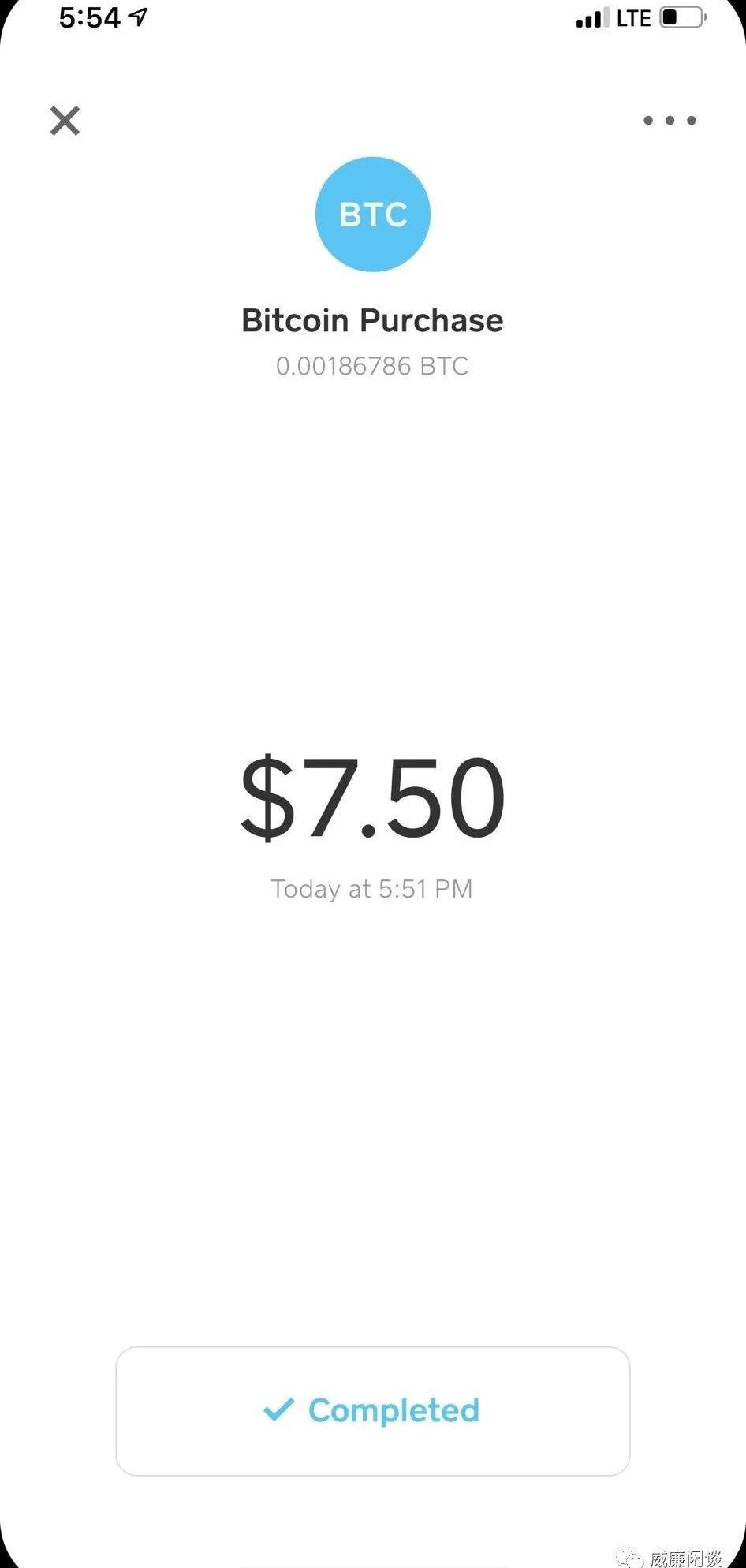Tap the Completed status button

pyautogui.click(x=373, y=1410)
